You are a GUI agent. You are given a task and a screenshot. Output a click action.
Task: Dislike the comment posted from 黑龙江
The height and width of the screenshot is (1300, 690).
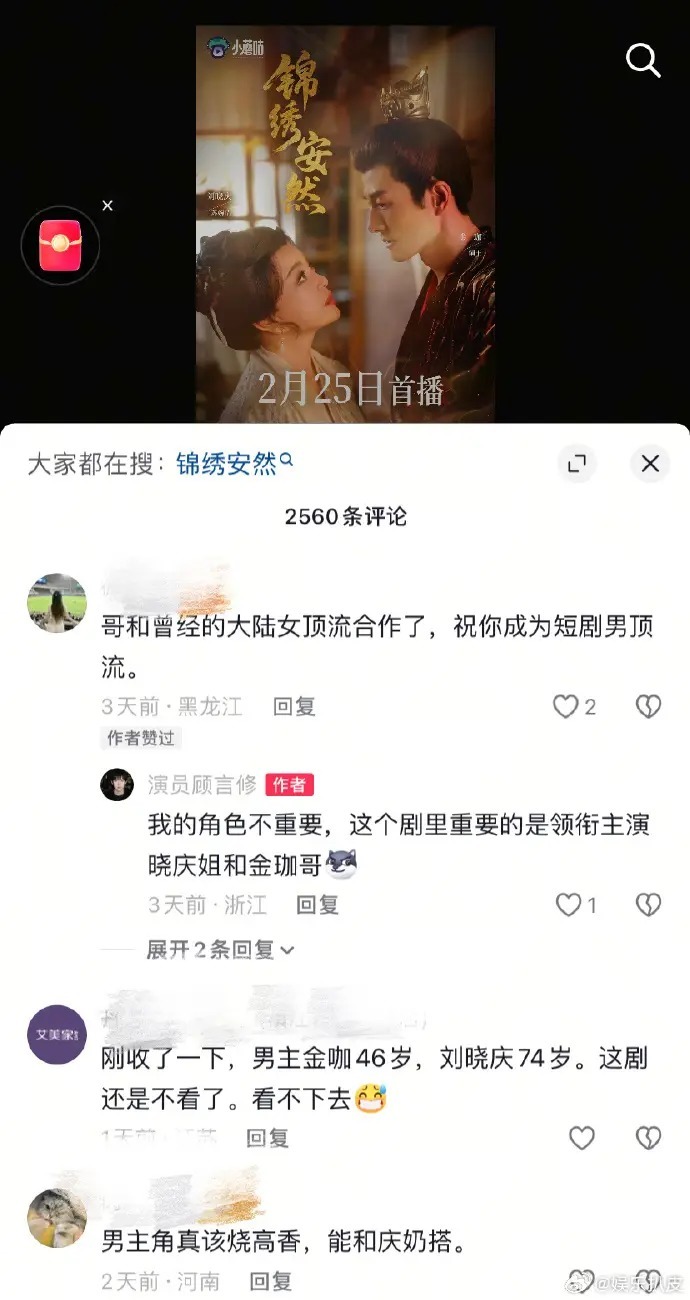point(648,707)
